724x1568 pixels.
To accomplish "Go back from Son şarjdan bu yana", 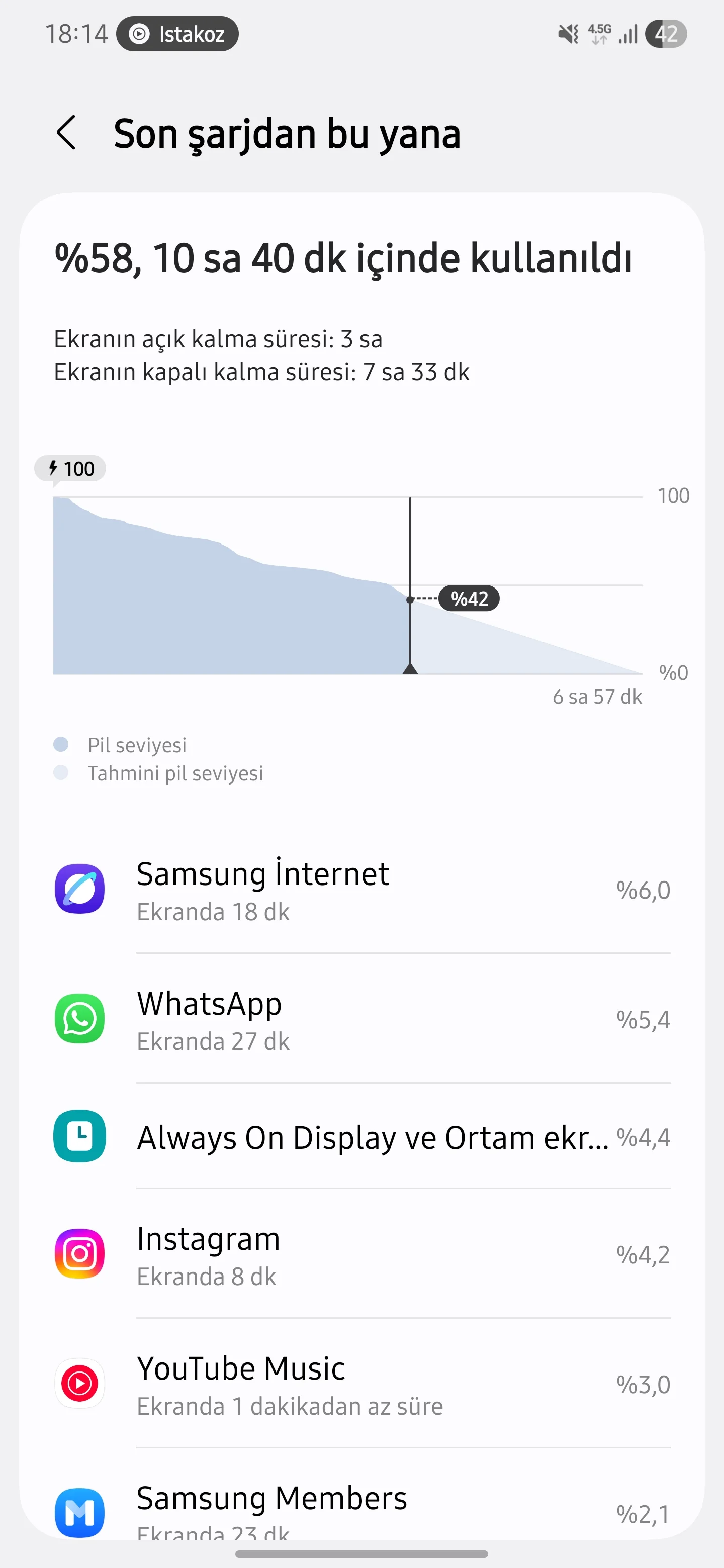I will [x=66, y=133].
